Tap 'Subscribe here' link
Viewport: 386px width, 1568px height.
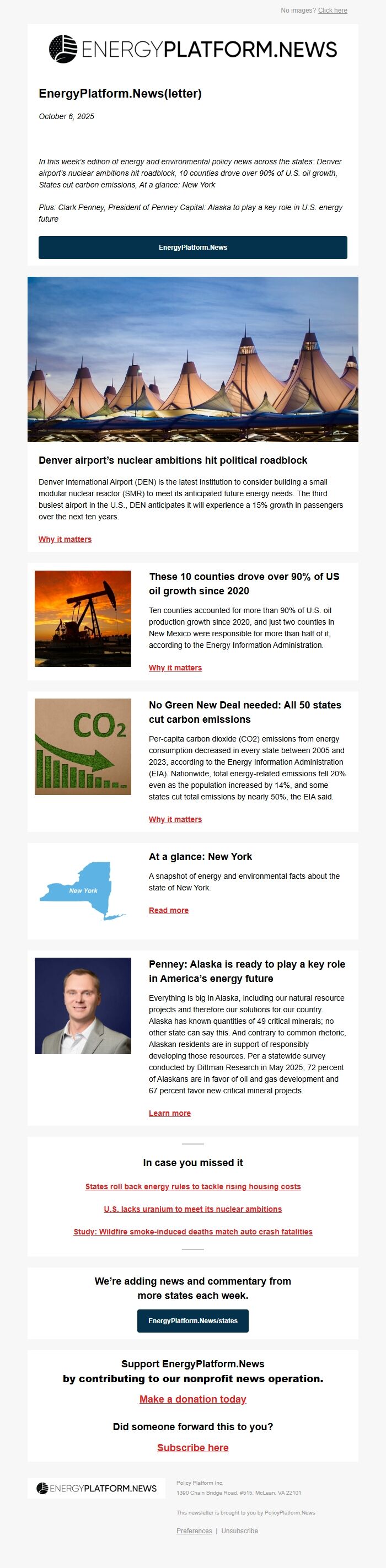(x=192, y=1447)
